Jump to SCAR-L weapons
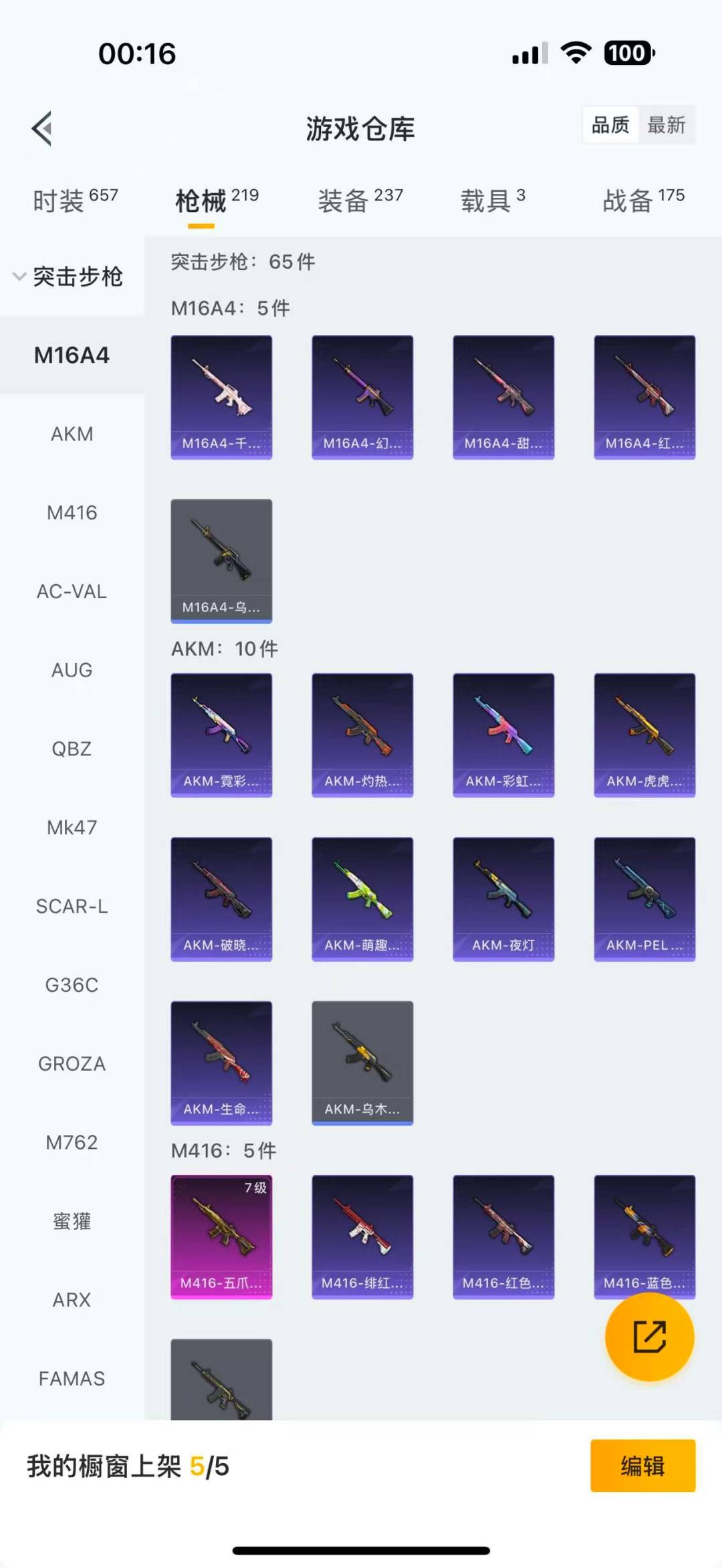 tap(72, 906)
